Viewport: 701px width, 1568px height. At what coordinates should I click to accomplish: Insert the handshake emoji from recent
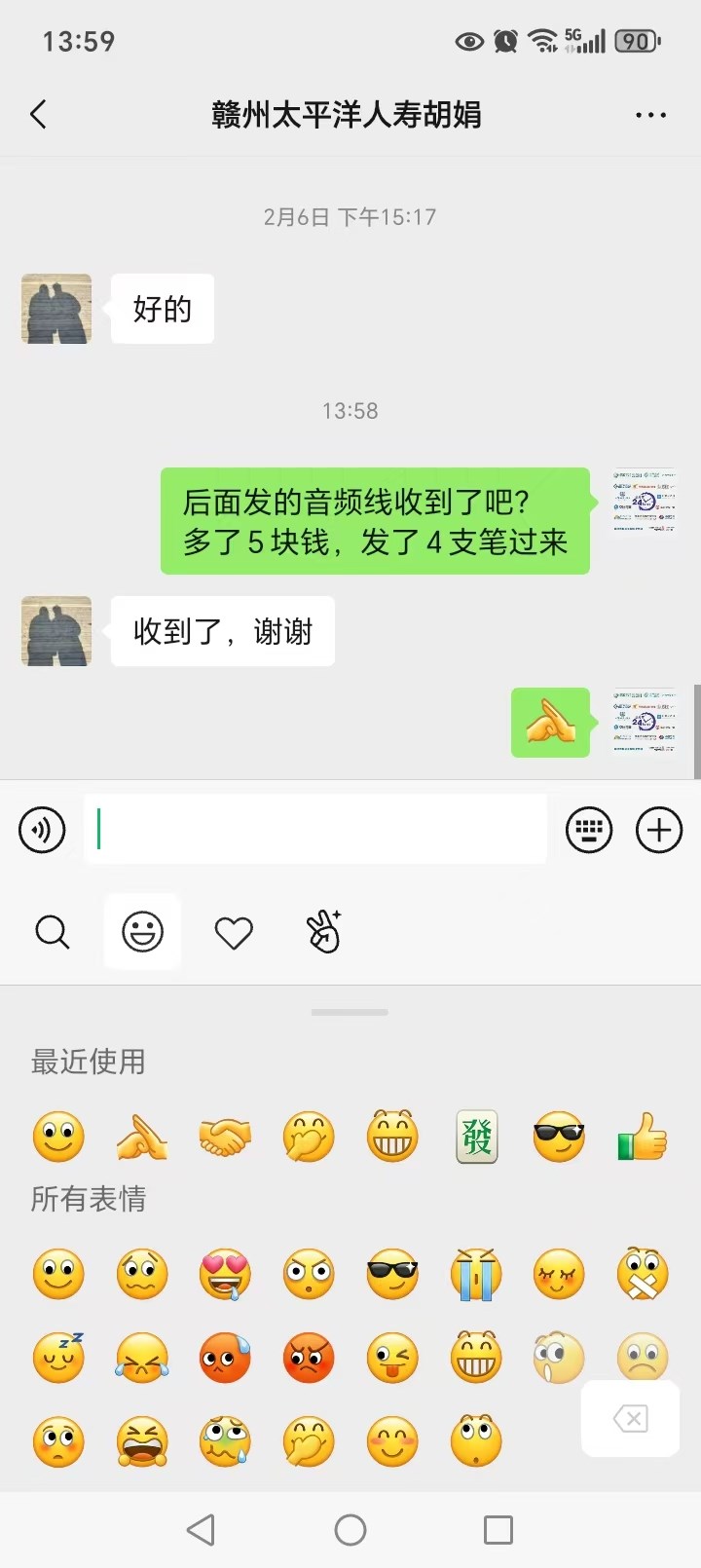225,1137
